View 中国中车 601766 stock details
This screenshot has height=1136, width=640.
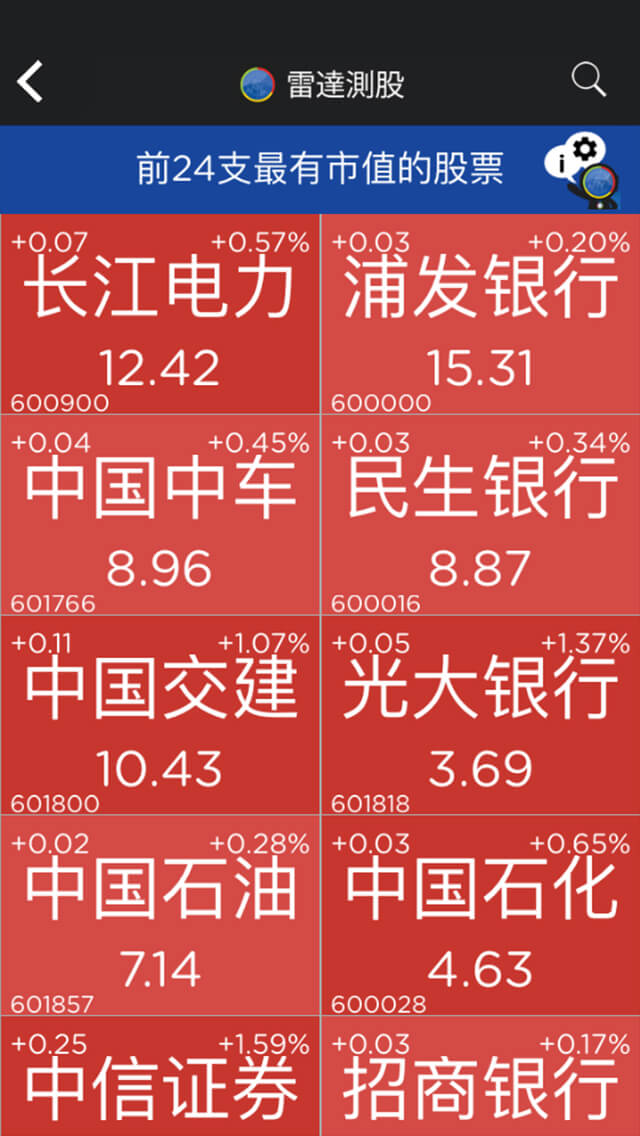tap(159, 515)
